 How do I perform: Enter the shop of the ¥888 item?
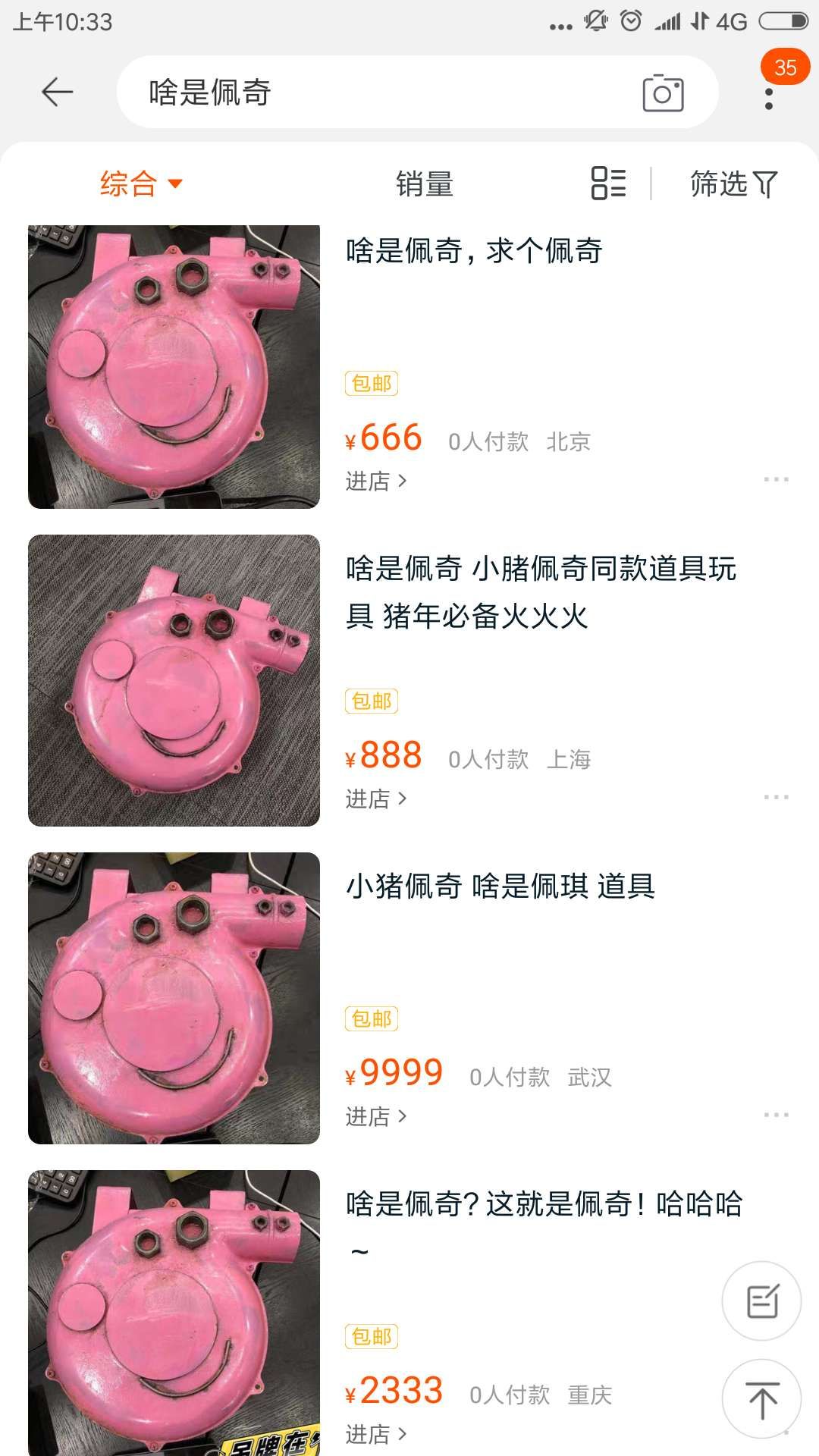coord(376,799)
